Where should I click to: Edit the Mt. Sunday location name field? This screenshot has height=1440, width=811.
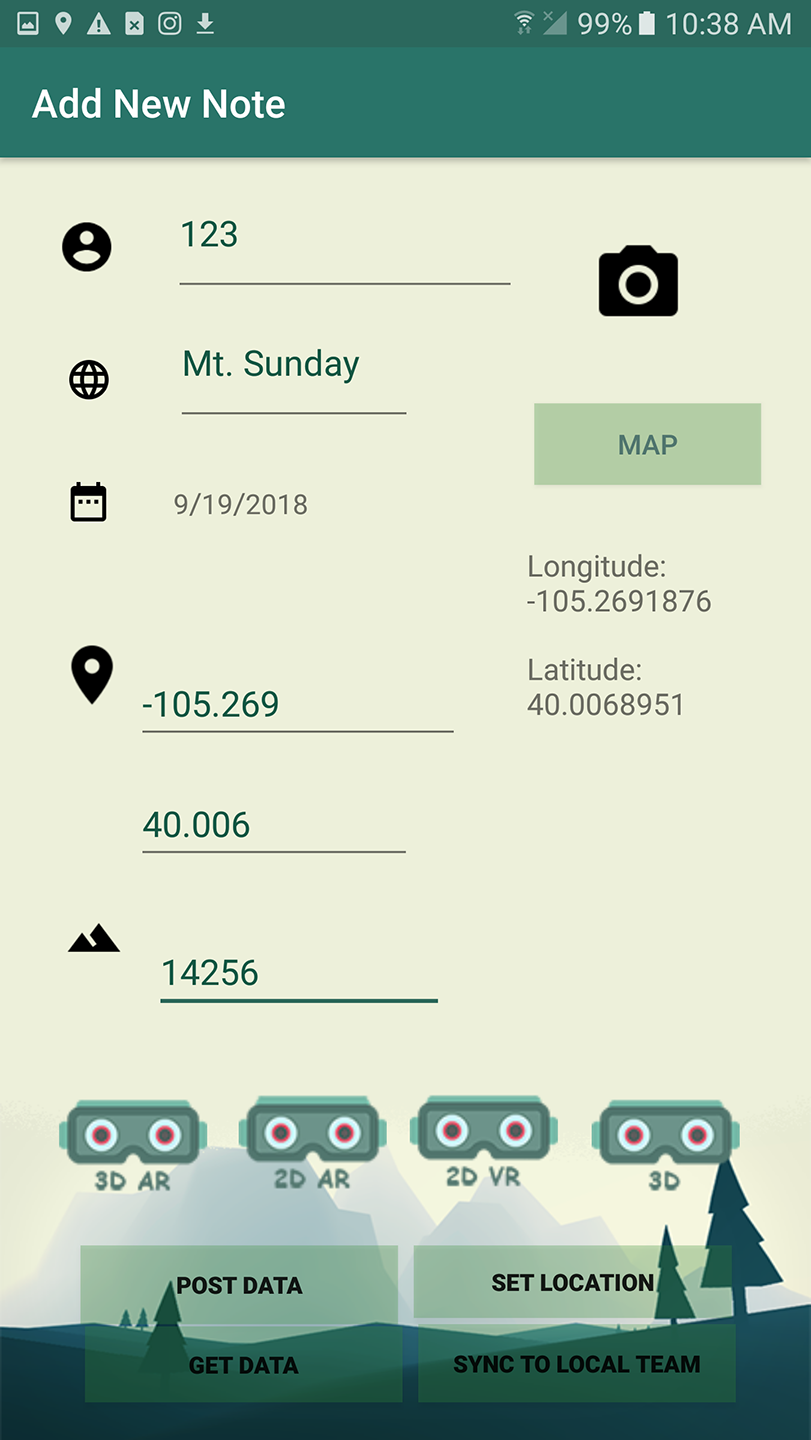coord(293,366)
